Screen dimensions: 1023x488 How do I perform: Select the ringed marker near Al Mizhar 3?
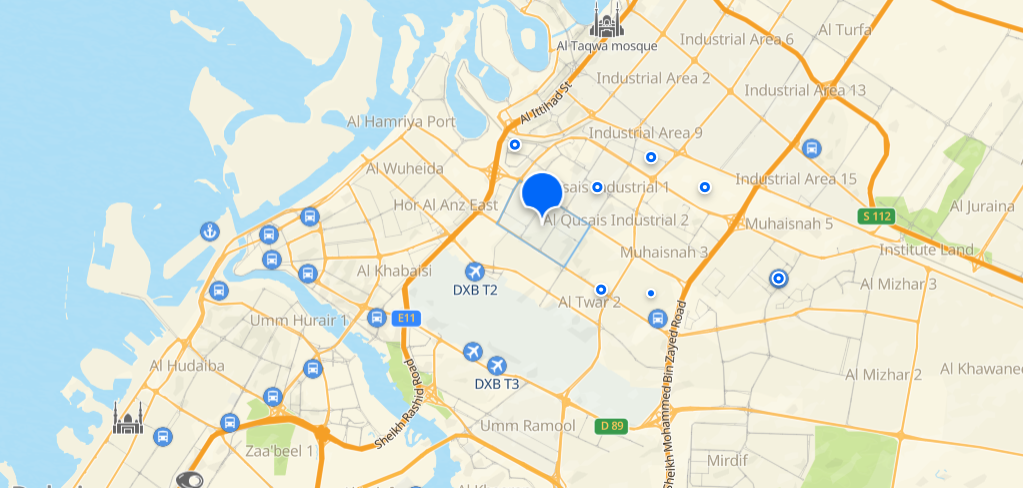[x=778, y=278]
